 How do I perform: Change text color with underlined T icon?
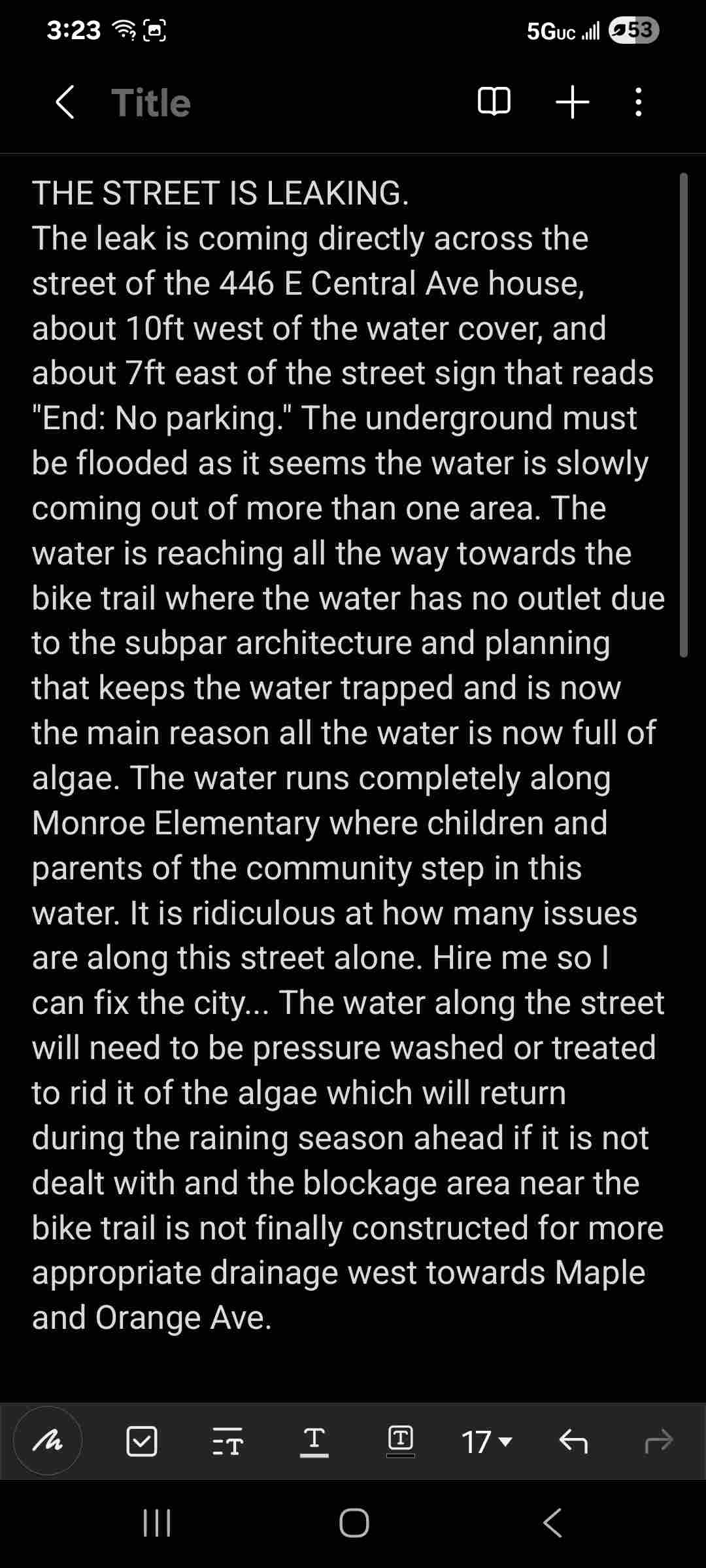click(314, 1441)
